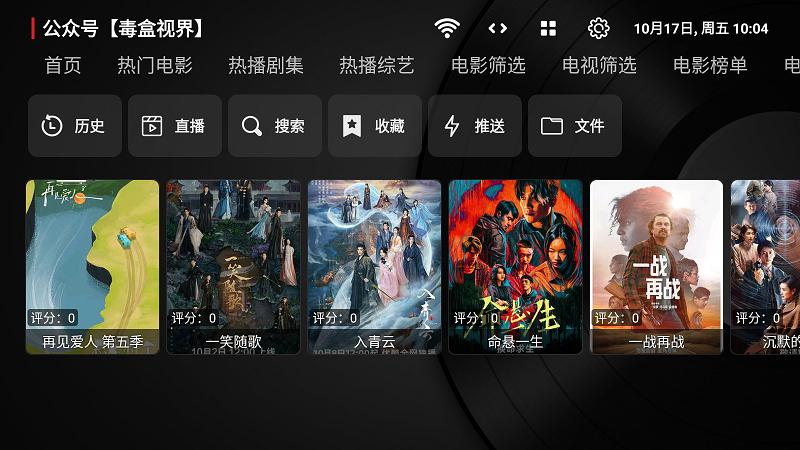The height and width of the screenshot is (450, 800).
Task: Open 历史 watch history
Action: (75, 126)
